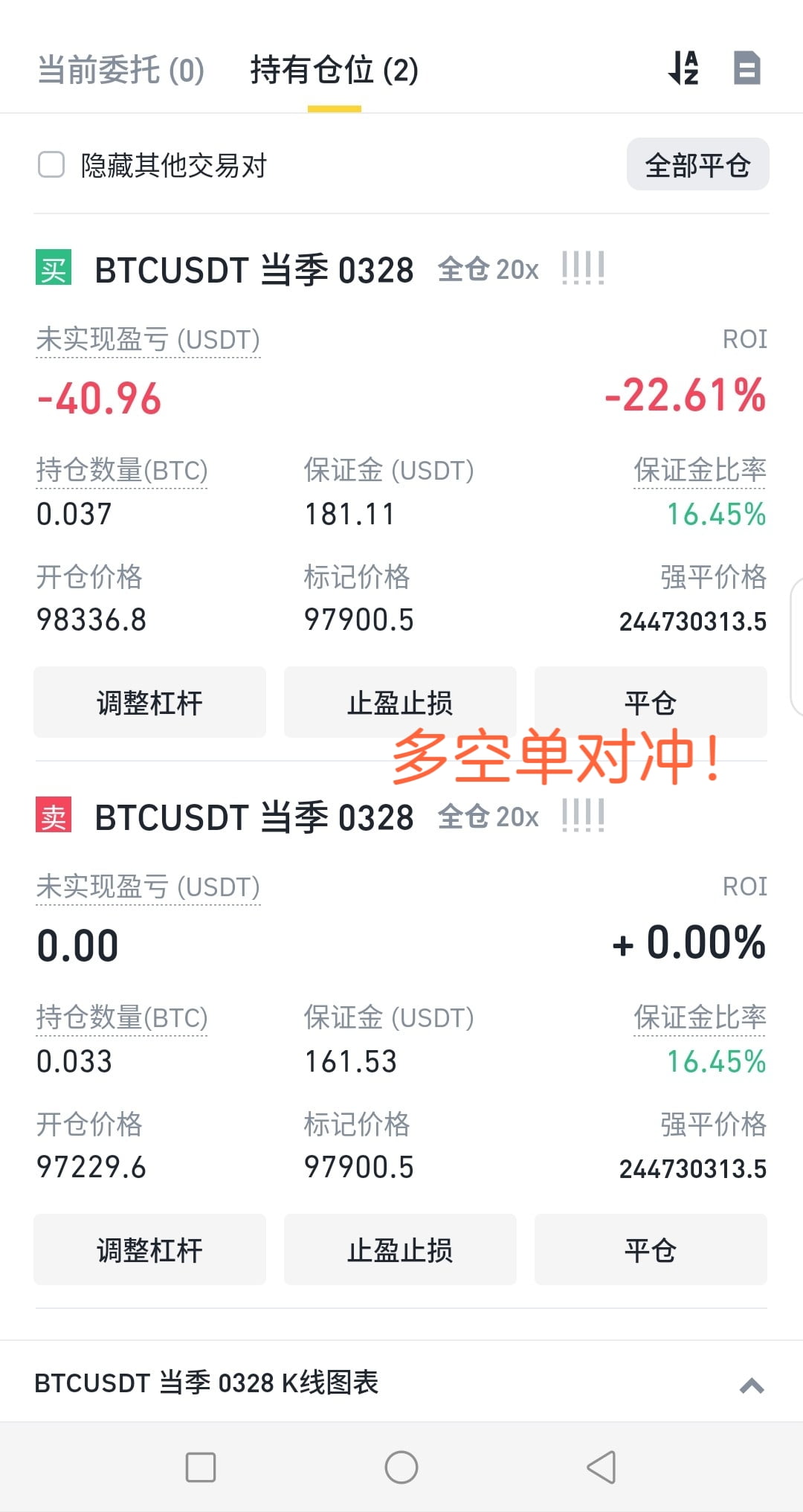Enable the 隐藏其他交易对 checkbox
This screenshot has height=1512, width=803.
point(50,165)
